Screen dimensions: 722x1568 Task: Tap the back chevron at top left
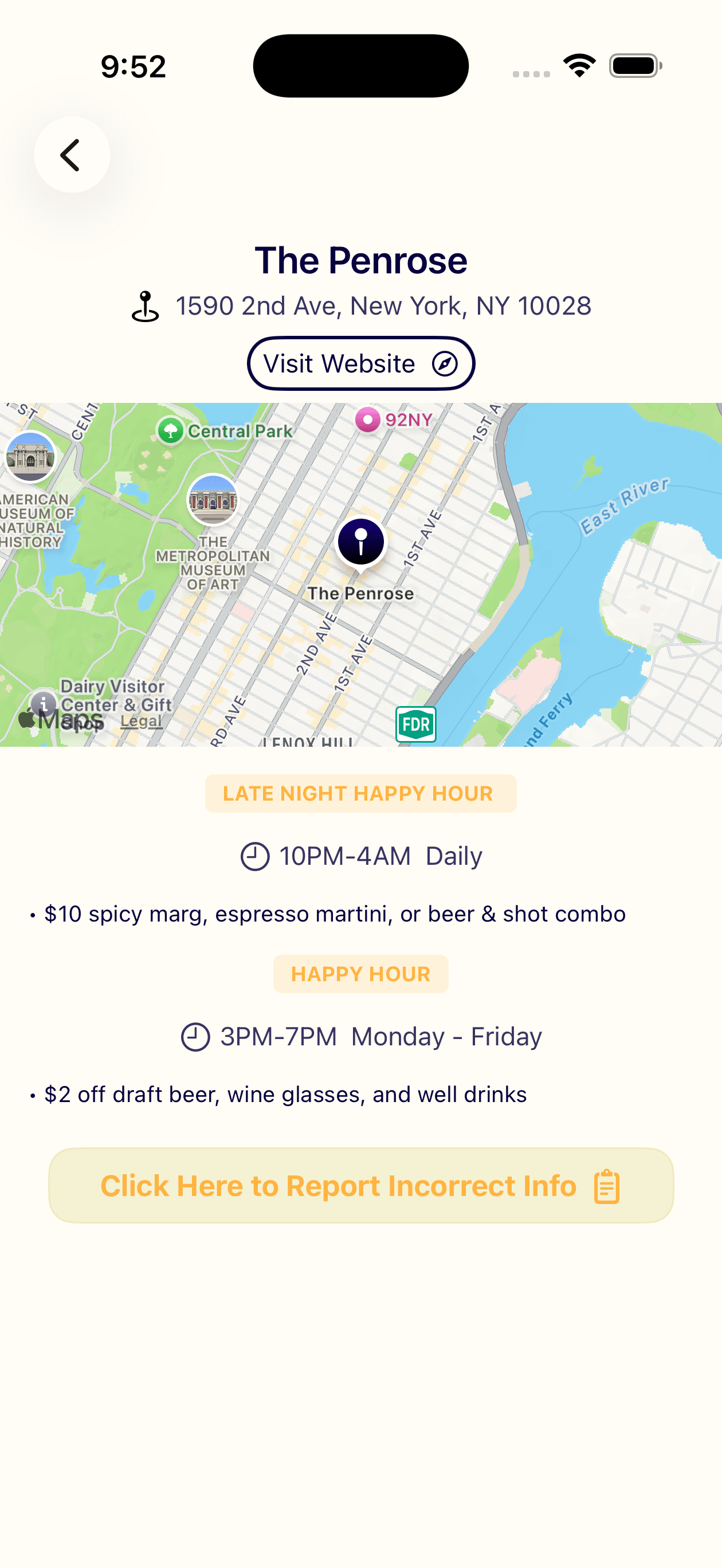coord(71,155)
